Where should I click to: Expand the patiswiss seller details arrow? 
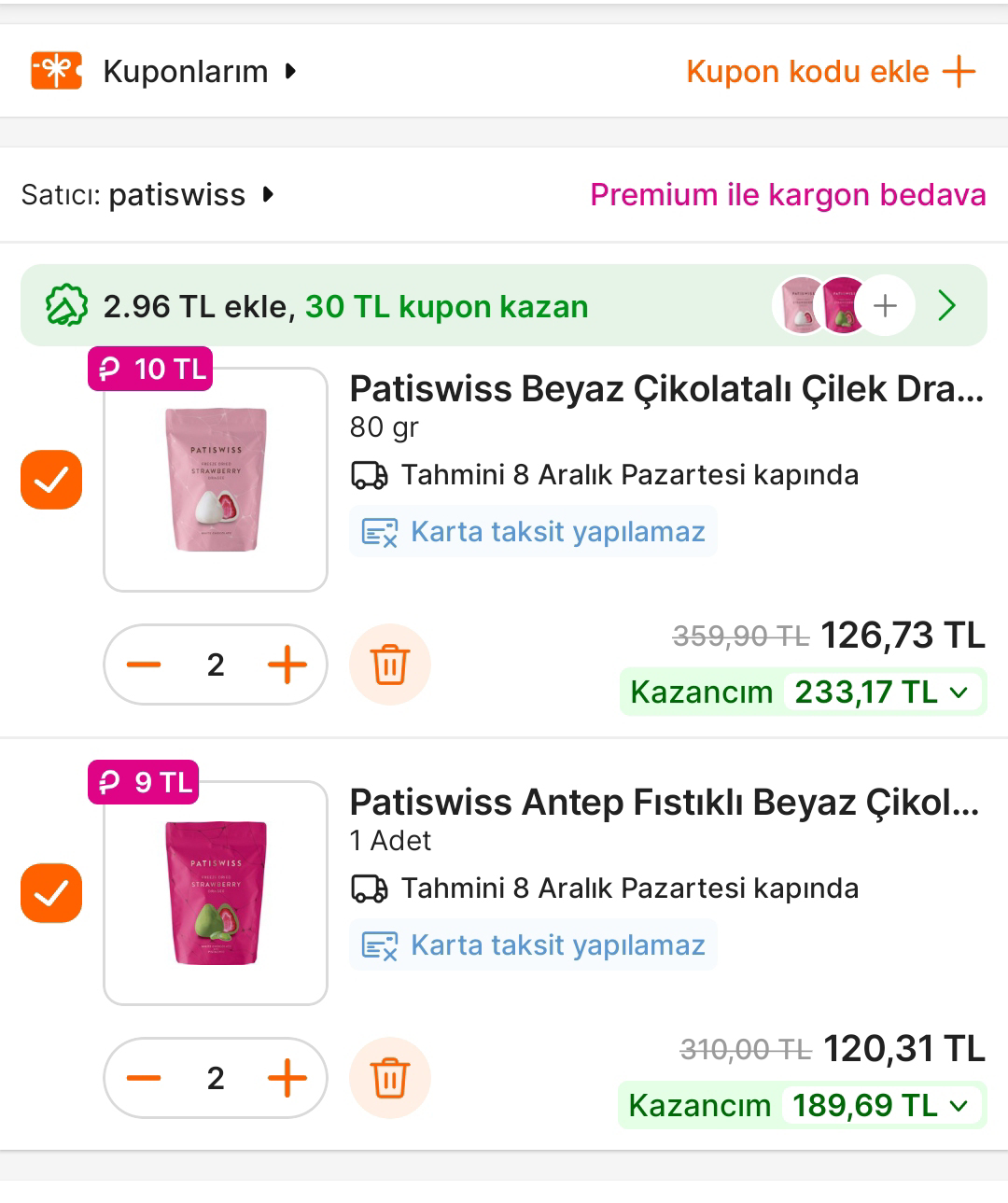tap(269, 195)
